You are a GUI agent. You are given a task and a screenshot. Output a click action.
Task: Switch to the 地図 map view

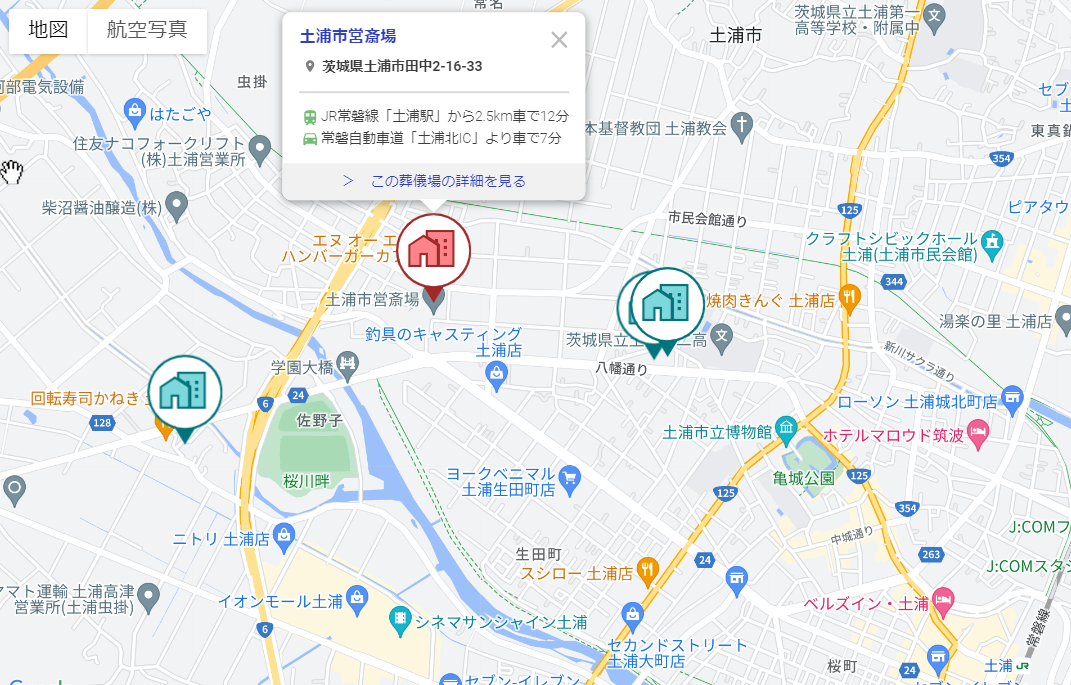pyautogui.click(x=48, y=30)
